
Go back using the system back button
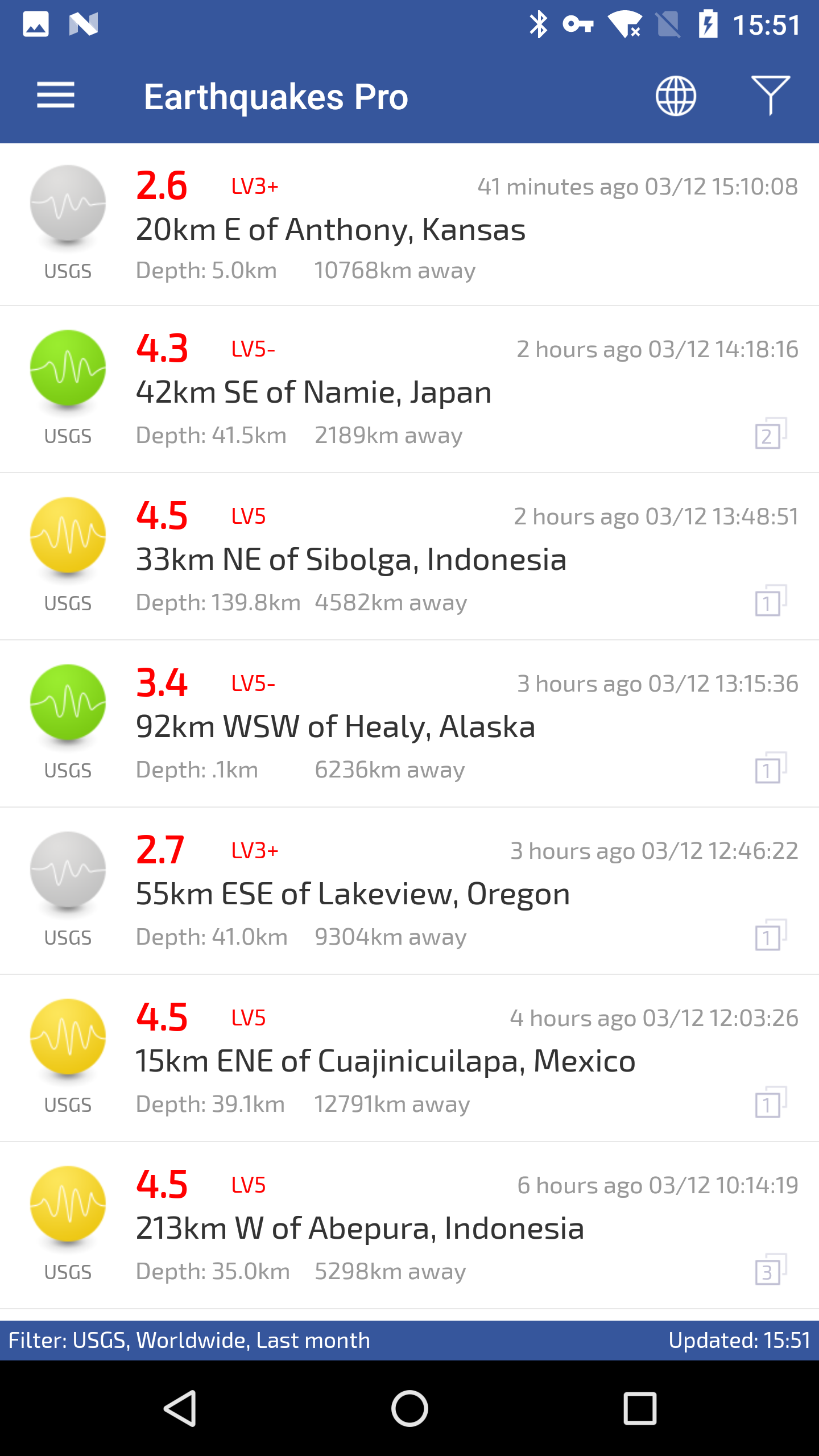tap(181, 1408)
